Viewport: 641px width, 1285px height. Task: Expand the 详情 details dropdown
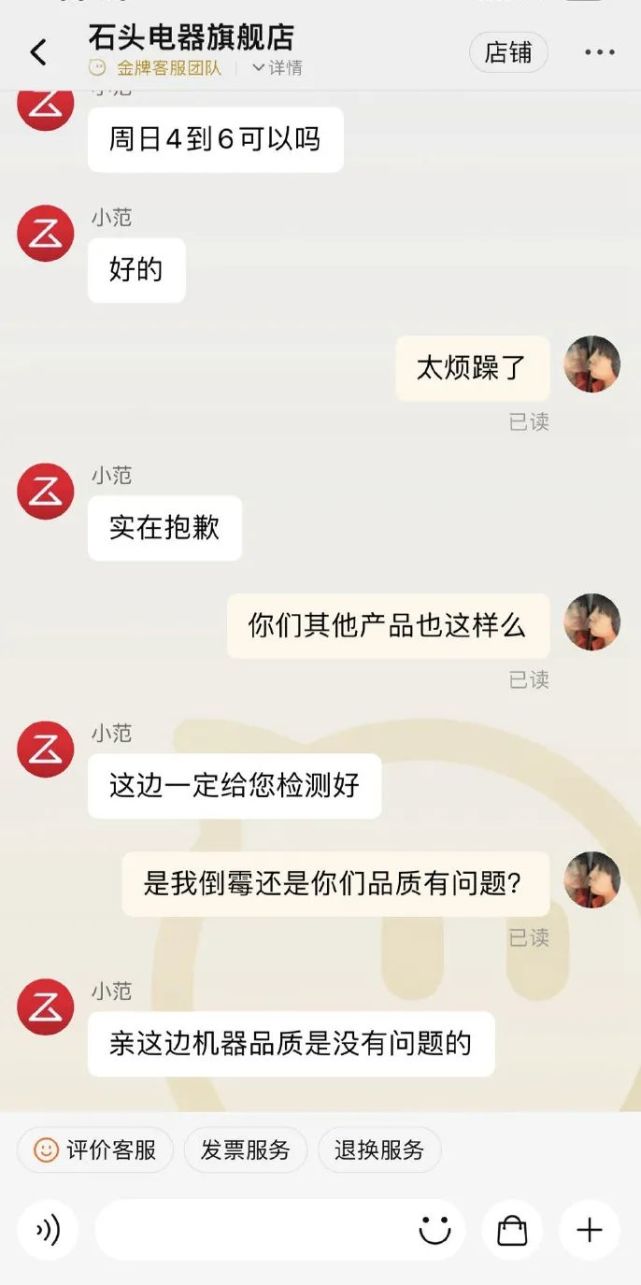[x=277, y=68]
